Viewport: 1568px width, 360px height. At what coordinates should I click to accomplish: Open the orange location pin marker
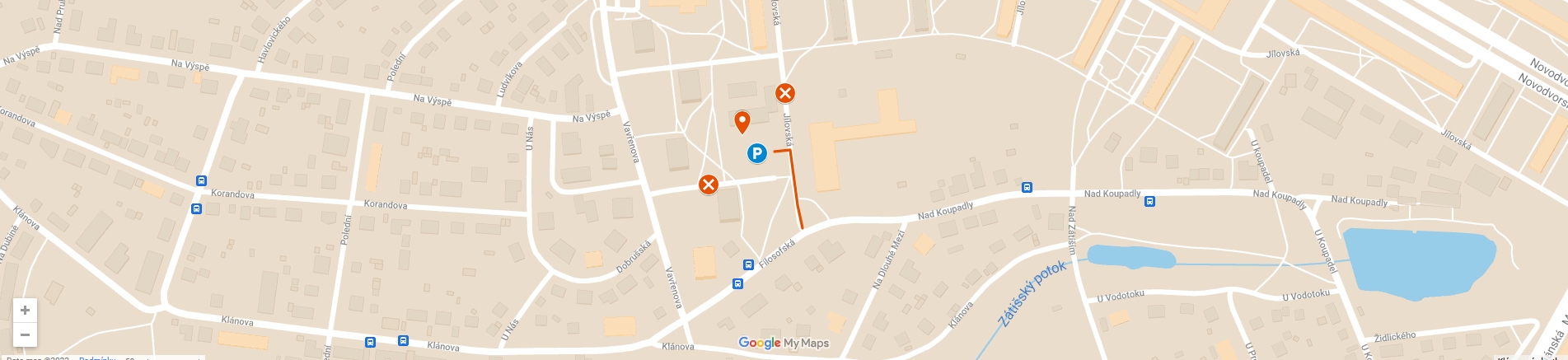[742, 121]
